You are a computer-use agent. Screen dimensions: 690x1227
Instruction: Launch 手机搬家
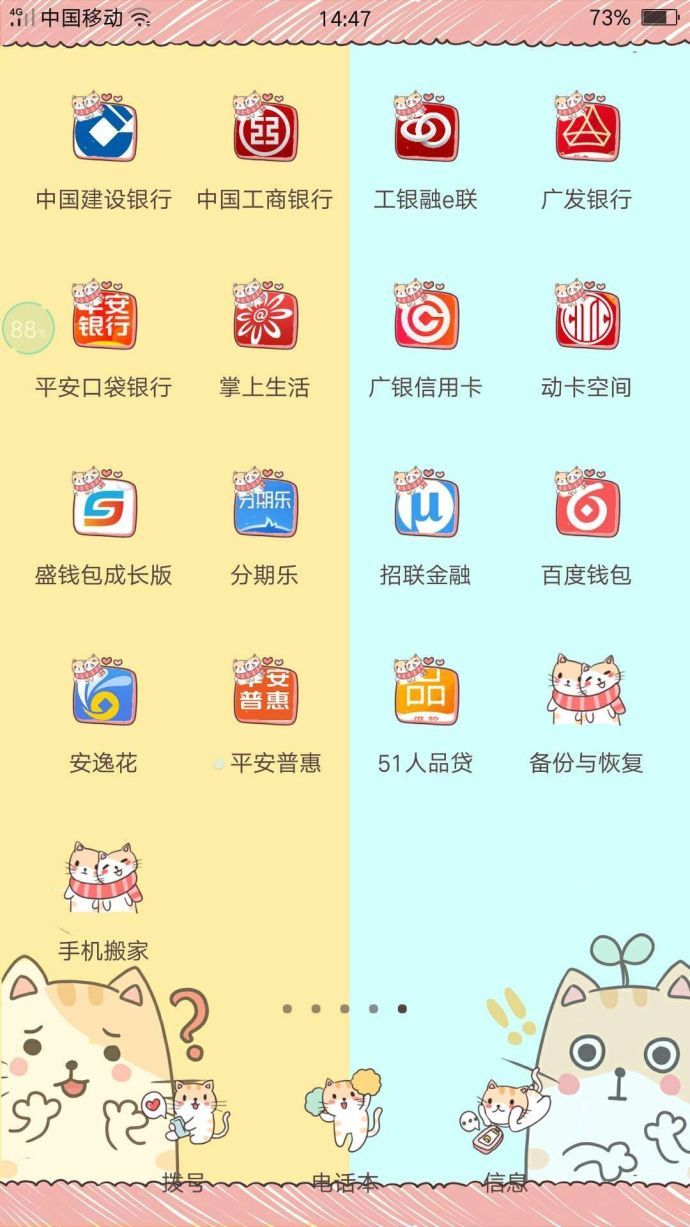[x=104, y=878]
